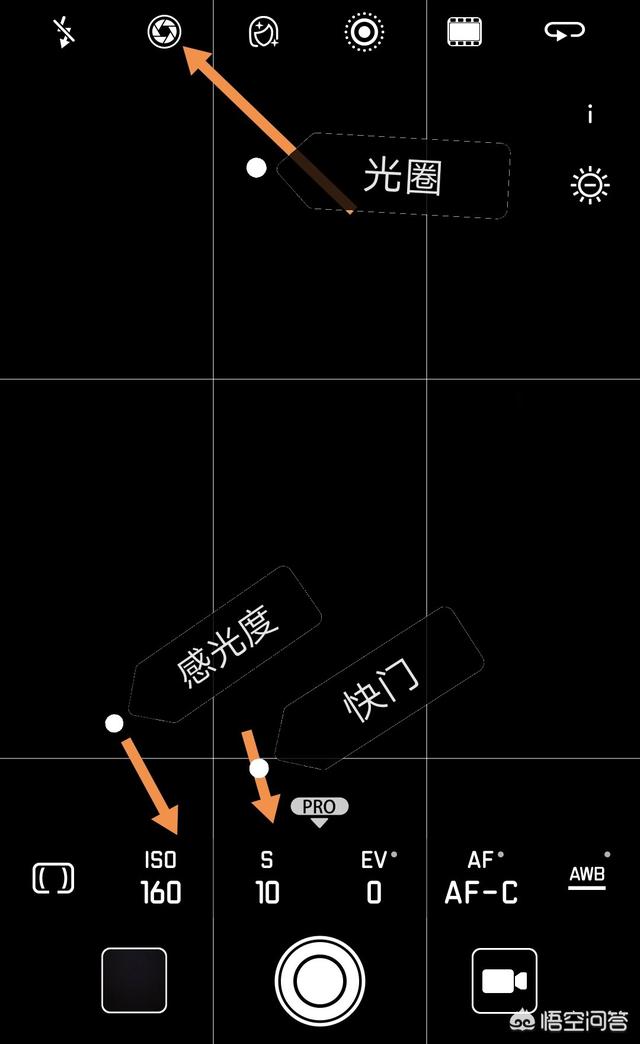Screen dimensions: 640x1044
Task: Take a photo with the shutter button
Action: pyautogui.click(x=320, y=980)
